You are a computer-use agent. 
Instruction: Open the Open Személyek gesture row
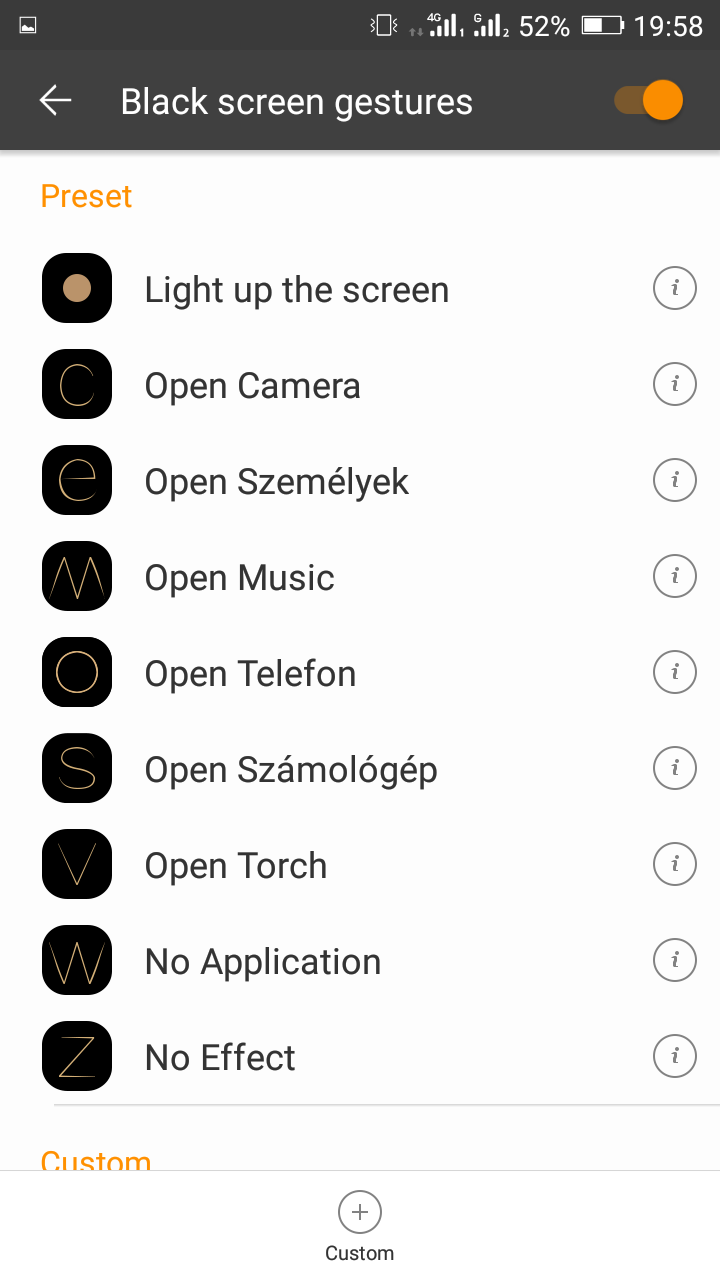point(360,482)
